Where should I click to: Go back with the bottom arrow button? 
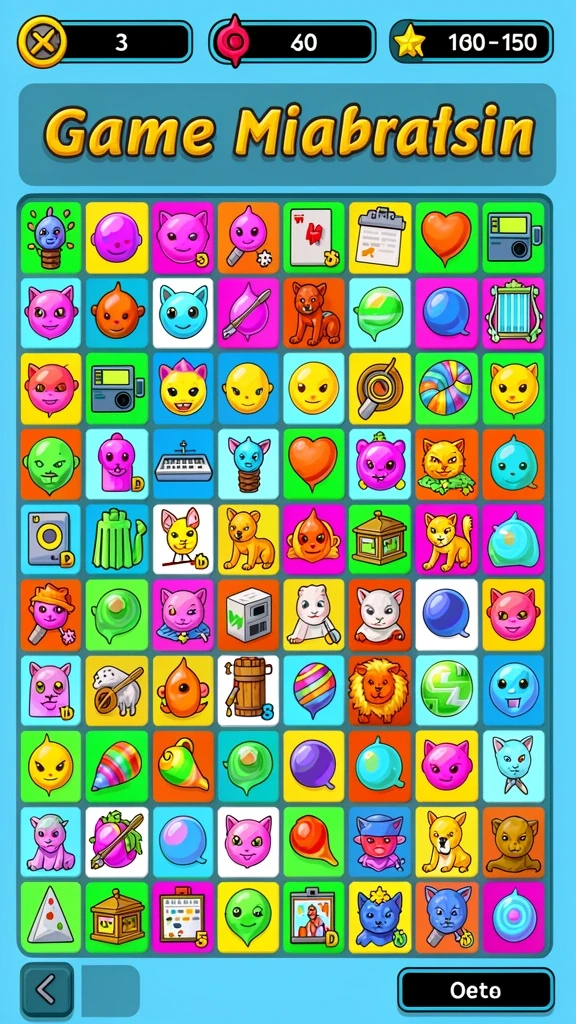pyautogui.click(x=47, y=990)
